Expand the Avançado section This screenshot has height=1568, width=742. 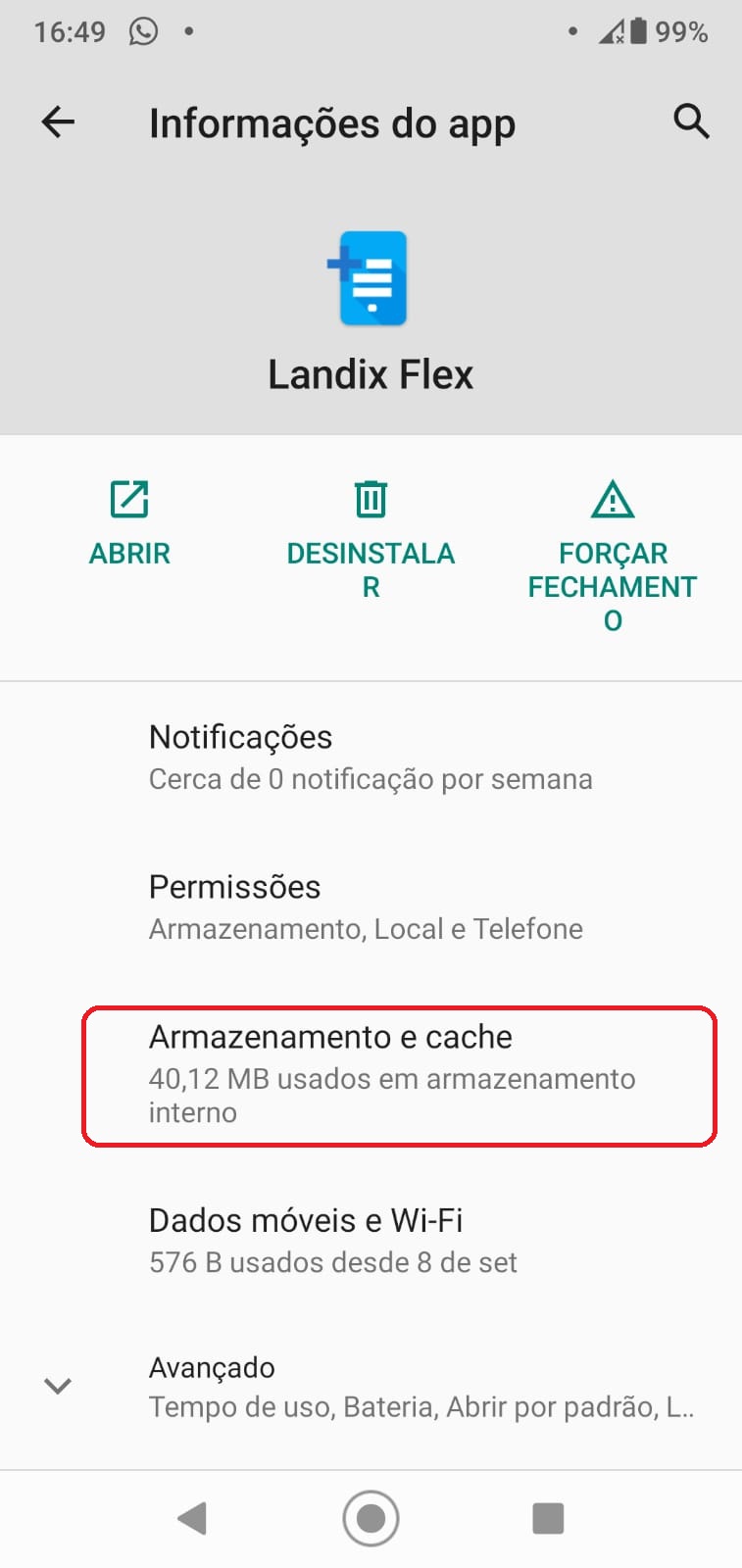pos(371,1387)
